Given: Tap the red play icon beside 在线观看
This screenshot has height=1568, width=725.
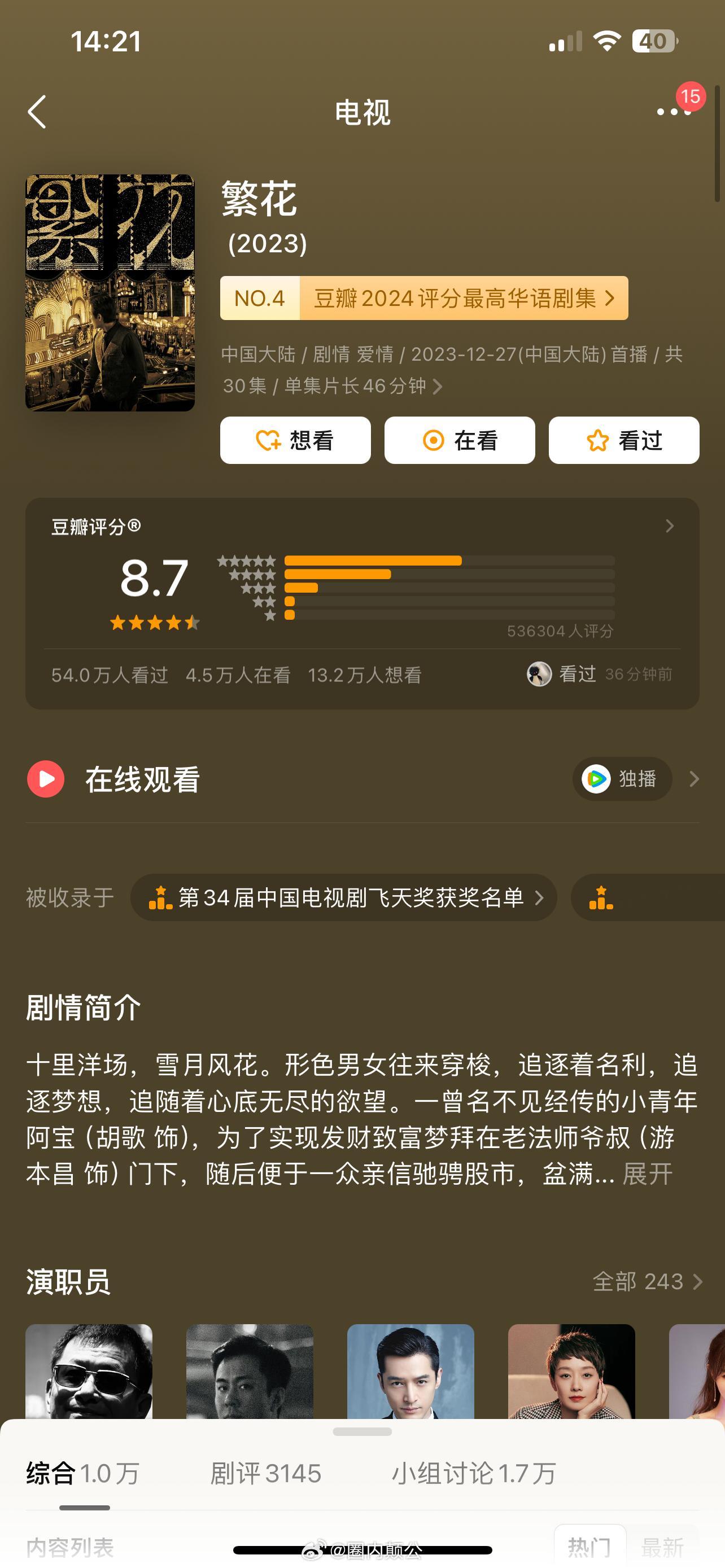Looking at the screenshot, I should [x=46, y=779].
